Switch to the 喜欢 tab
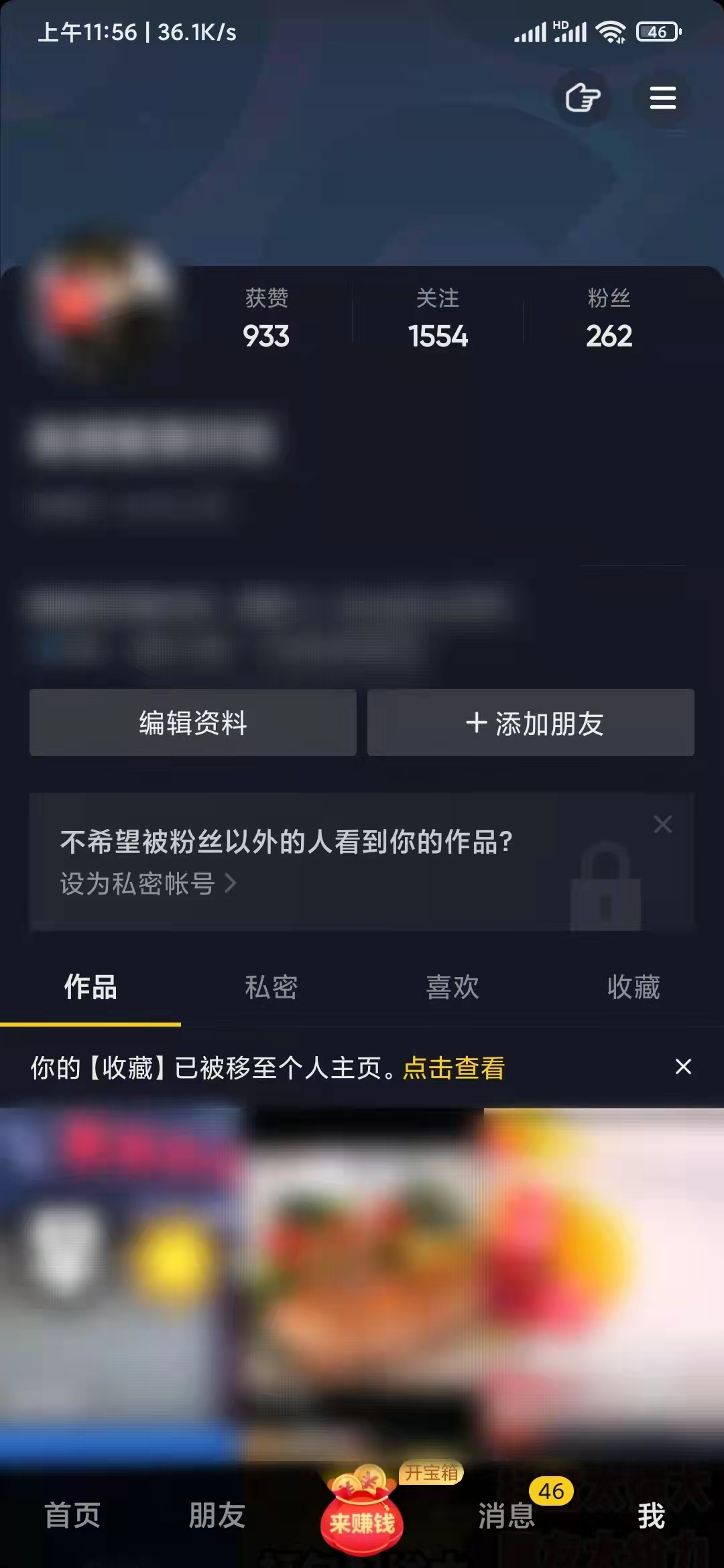The height and width of the screenshot is (1568, 724). 452,987
